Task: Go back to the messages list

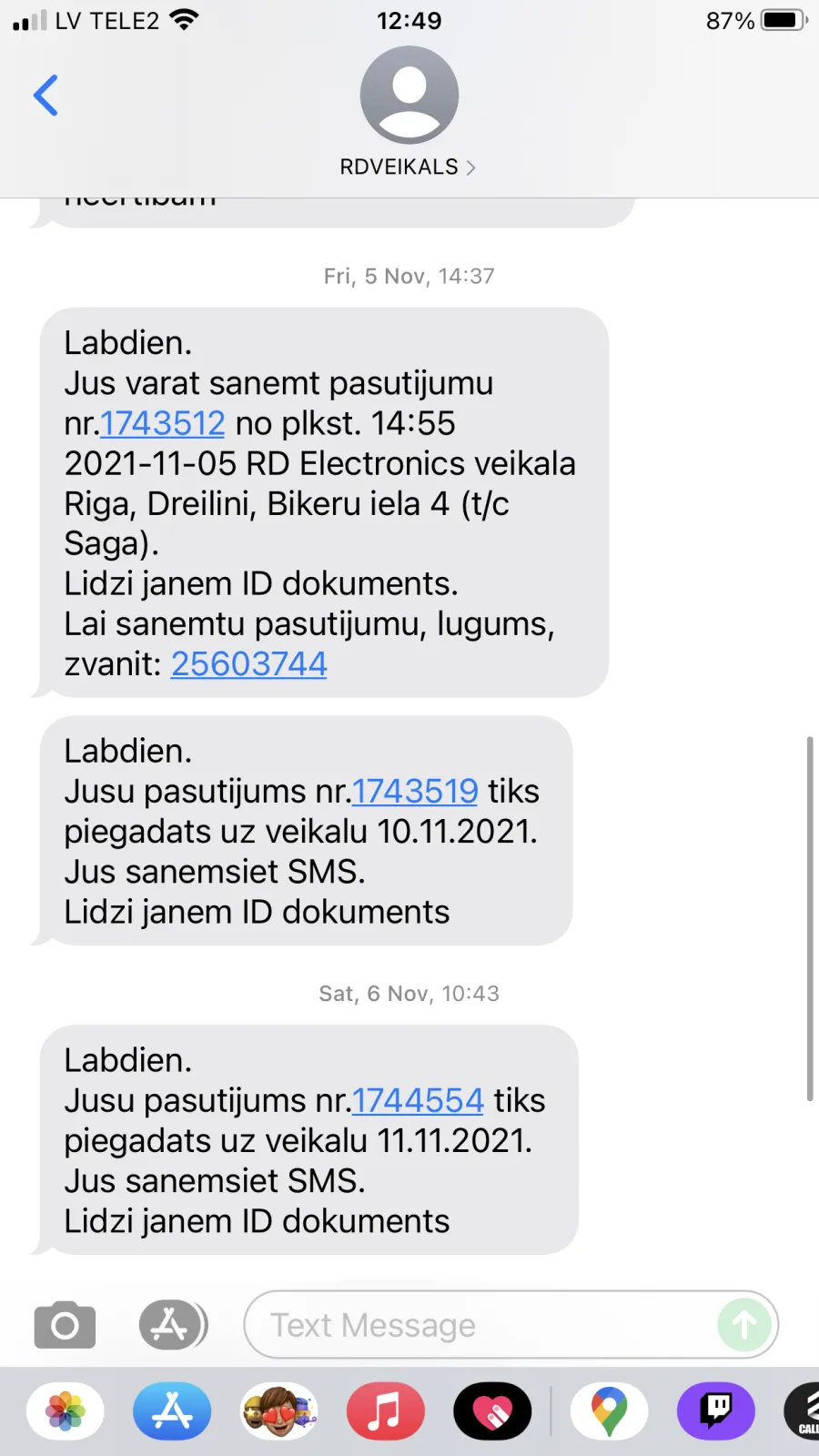Action: coord(45,96)
